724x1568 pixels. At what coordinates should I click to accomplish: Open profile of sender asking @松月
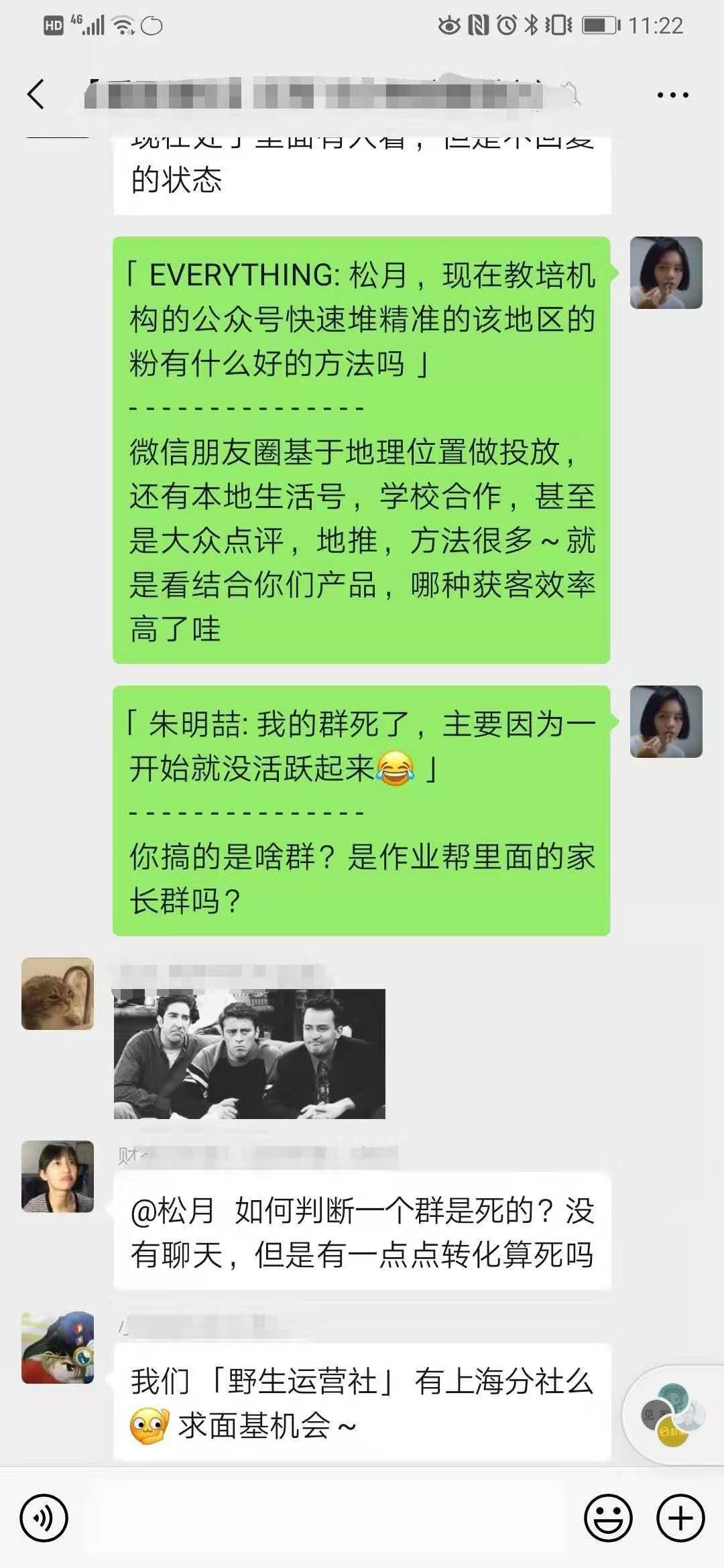click(58, 1177)
